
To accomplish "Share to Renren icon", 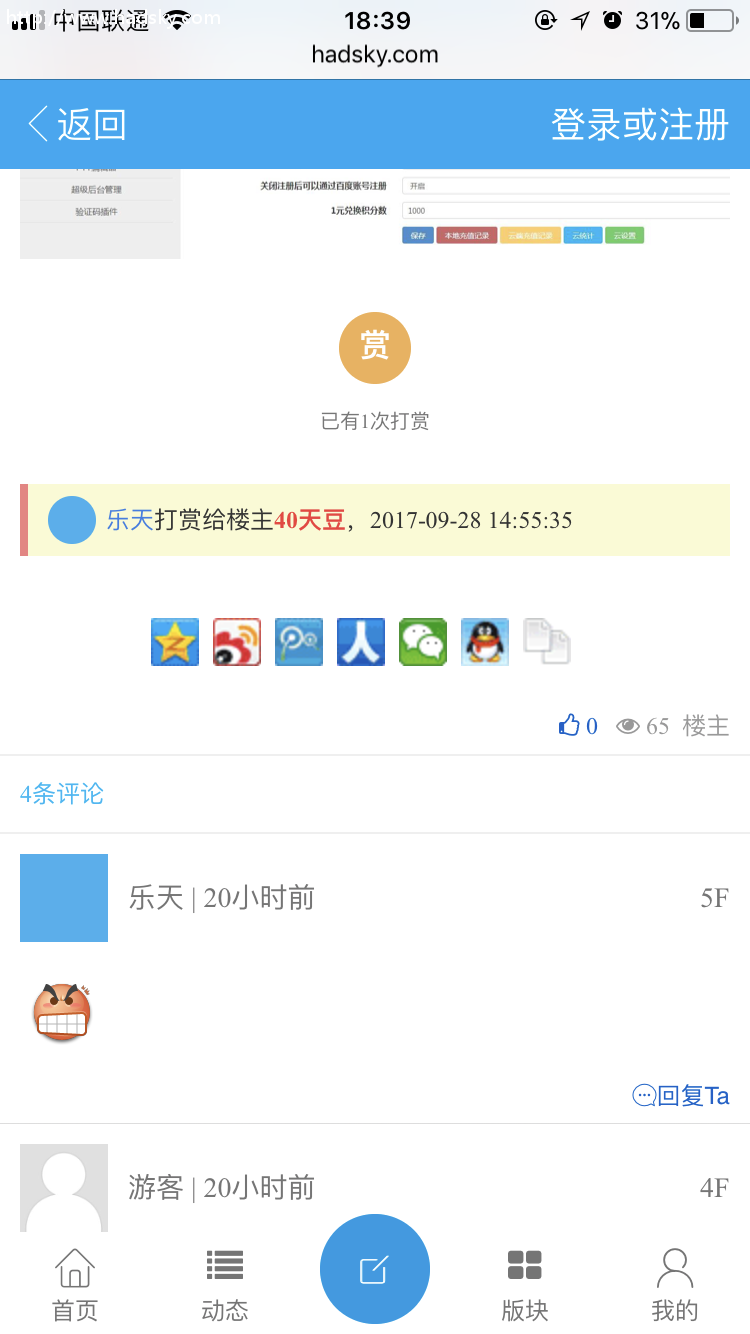I will (361, 642).
